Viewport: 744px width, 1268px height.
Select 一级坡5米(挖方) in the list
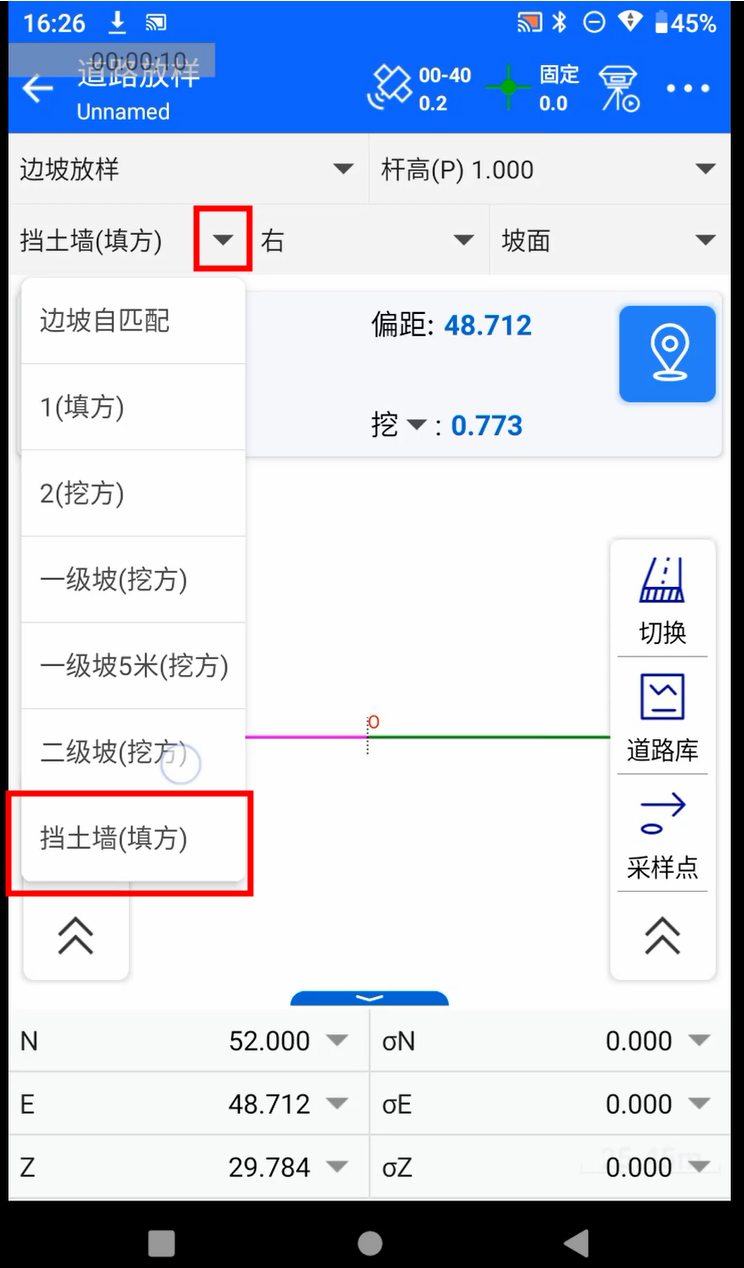133,665
